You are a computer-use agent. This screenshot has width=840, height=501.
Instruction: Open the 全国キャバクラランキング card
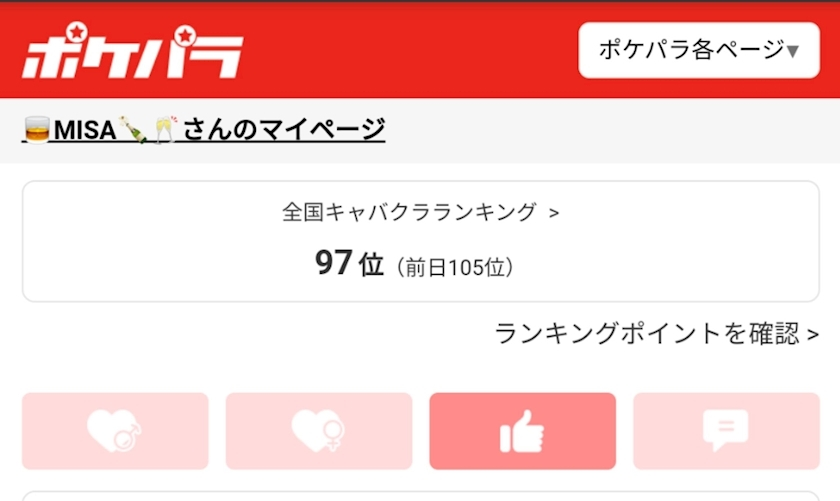tap(420, 241)
